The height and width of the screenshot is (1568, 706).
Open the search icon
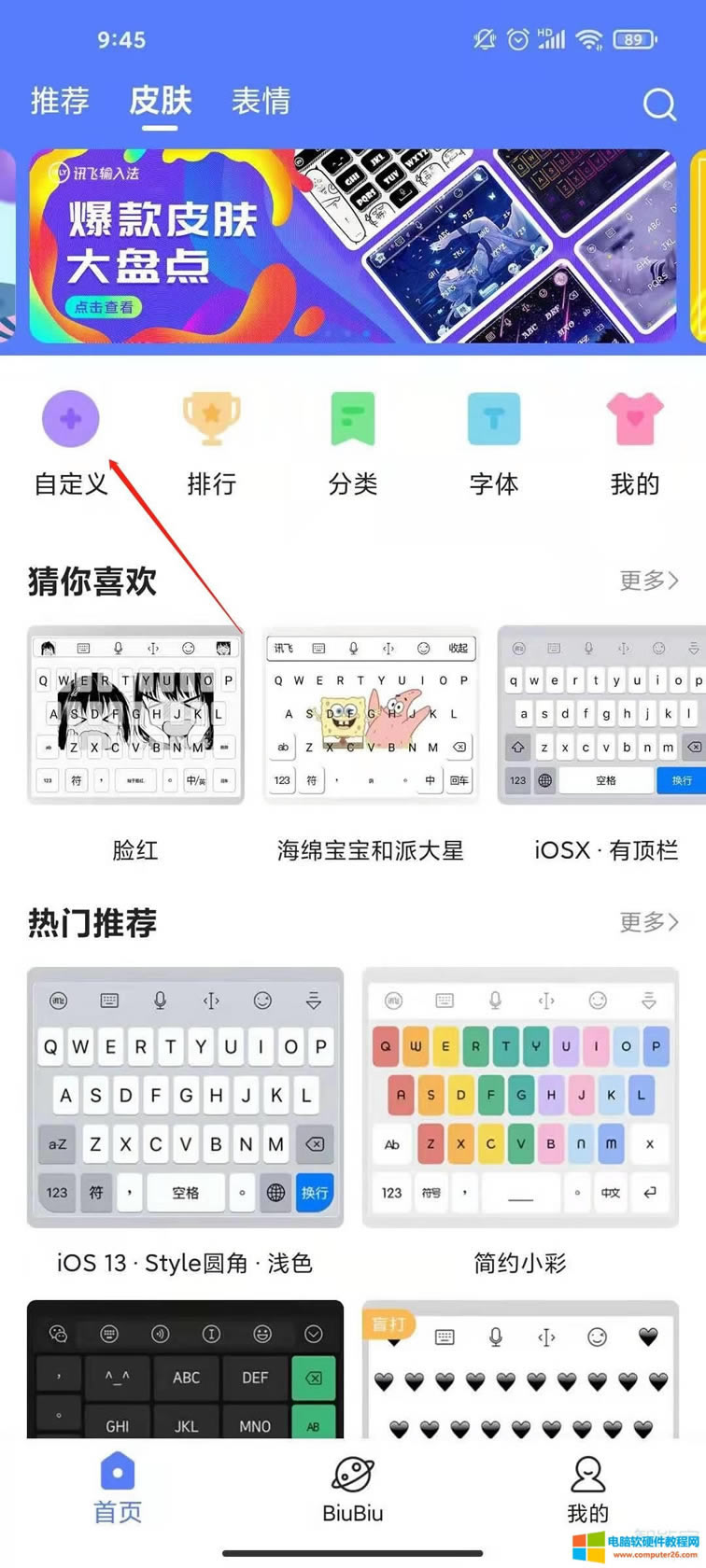coord(659,105)
